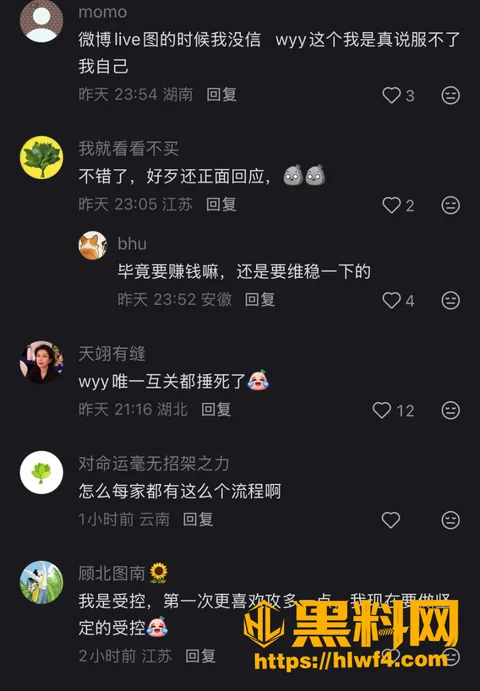Open bhu's avatar

pos(93,245)
